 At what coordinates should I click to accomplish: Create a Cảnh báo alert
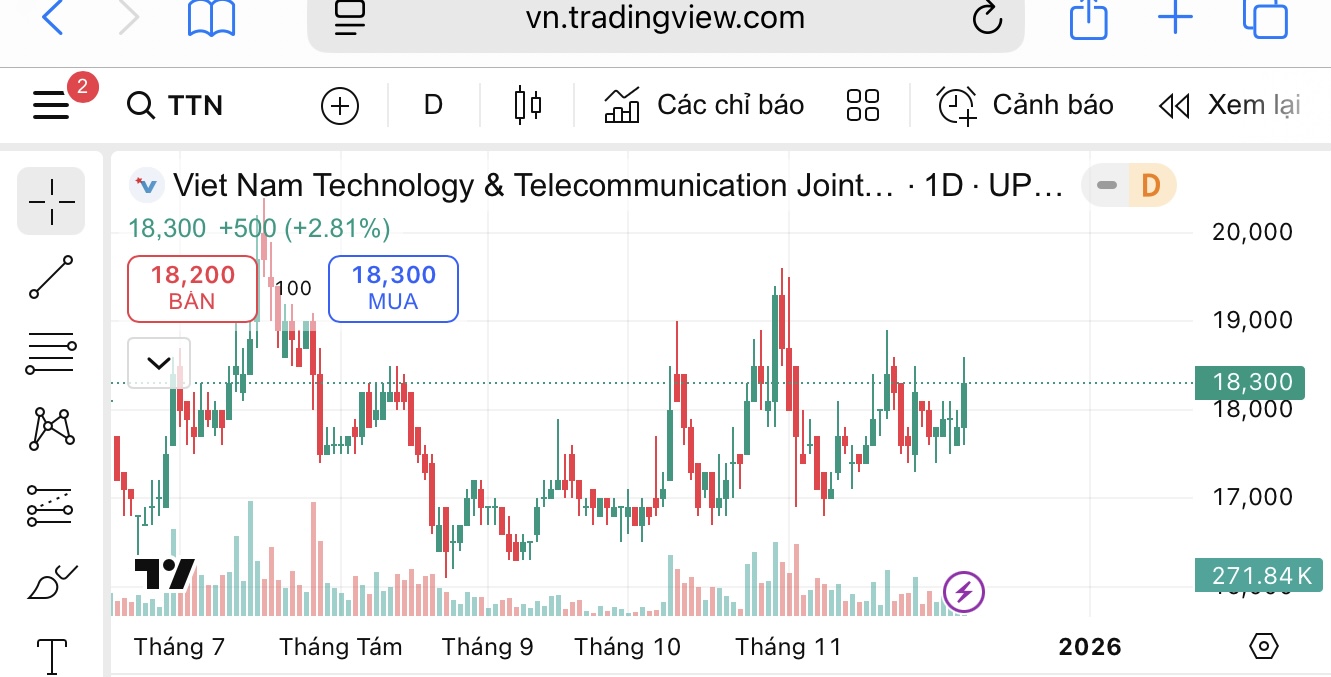click(1025, 105)
